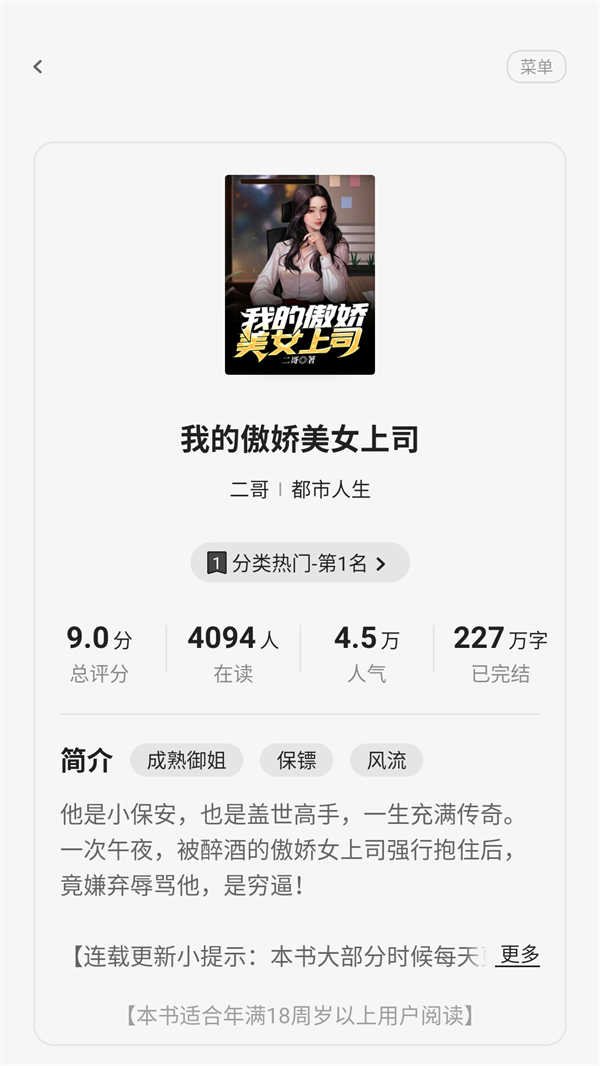Open the 分类热门-第1名 ranking chip

pos(300,563)
